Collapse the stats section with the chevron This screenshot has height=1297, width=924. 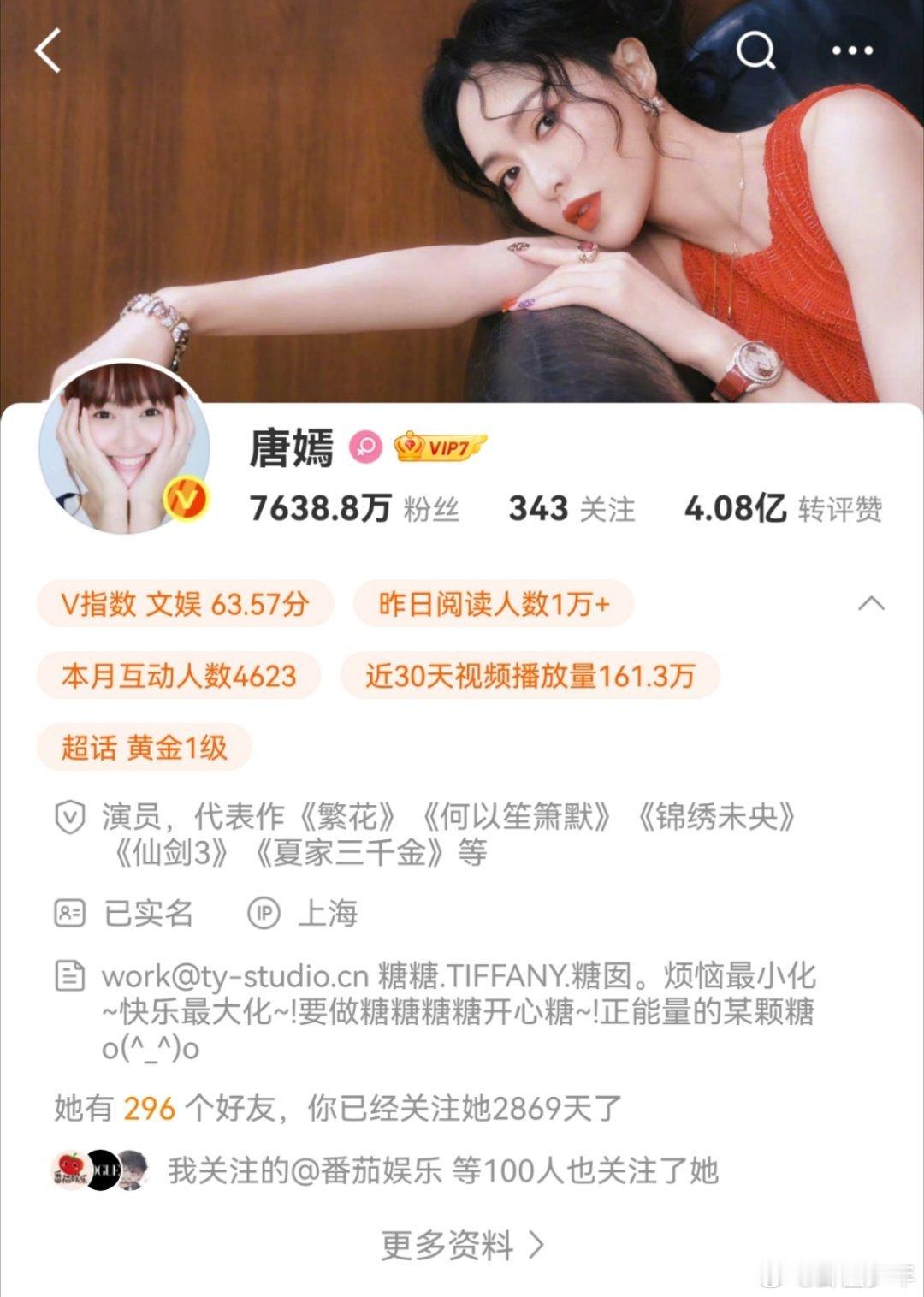[x=872, y=603]
